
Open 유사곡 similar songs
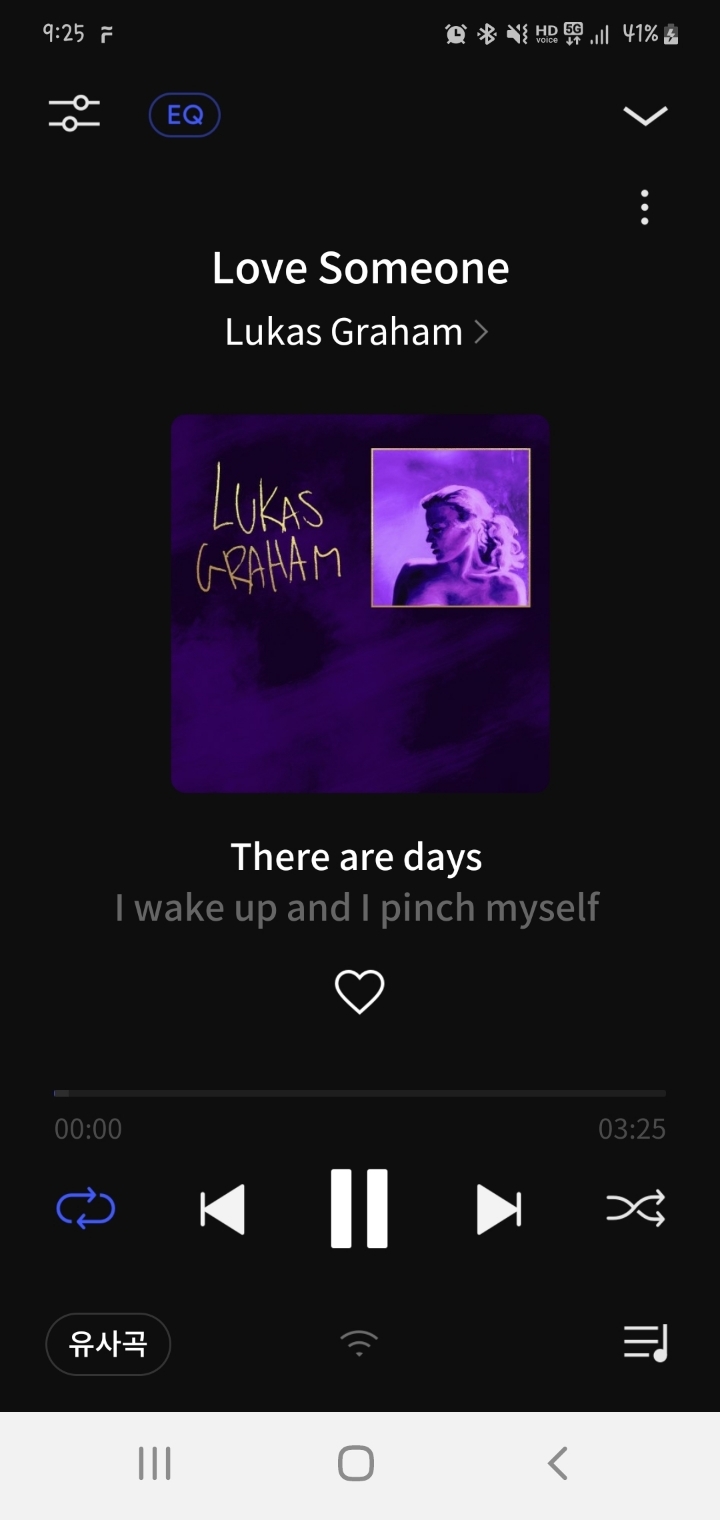108,1344
